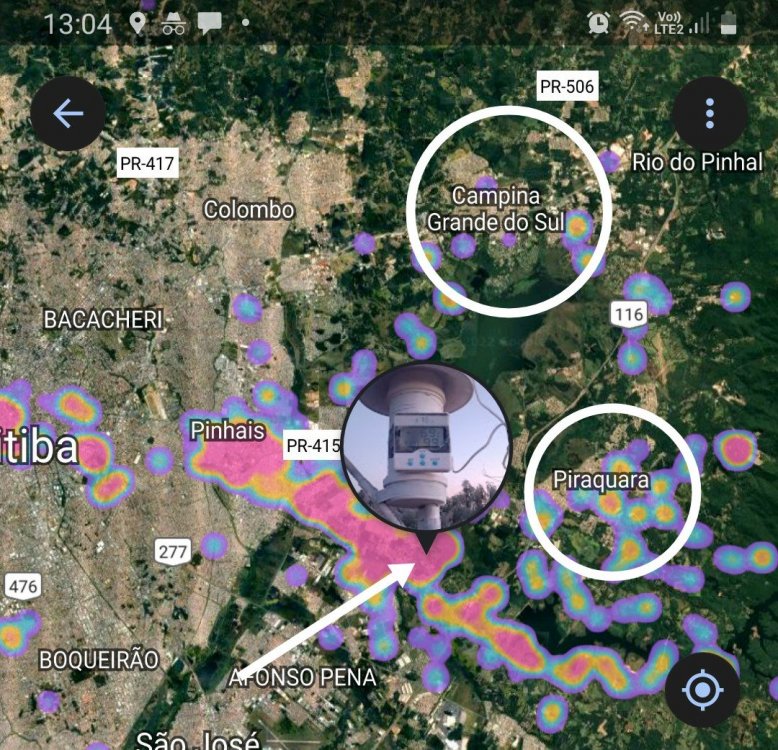This screenshot has width=778, height=750.
Task: Go back using the arrow button
Action: click(67, 114)
